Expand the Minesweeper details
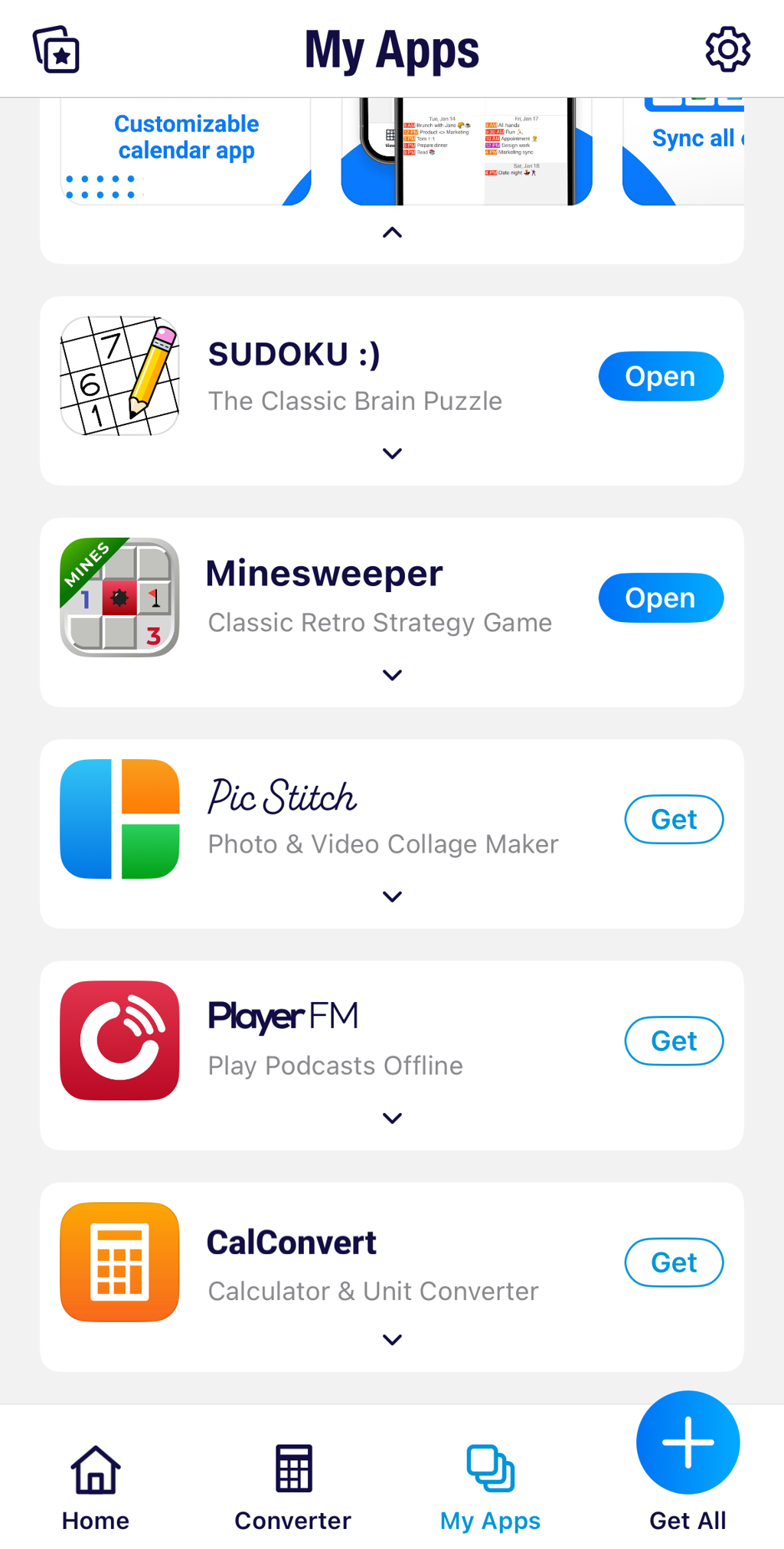This screenshot has height=1549, width=784. (x=392, y=675)
